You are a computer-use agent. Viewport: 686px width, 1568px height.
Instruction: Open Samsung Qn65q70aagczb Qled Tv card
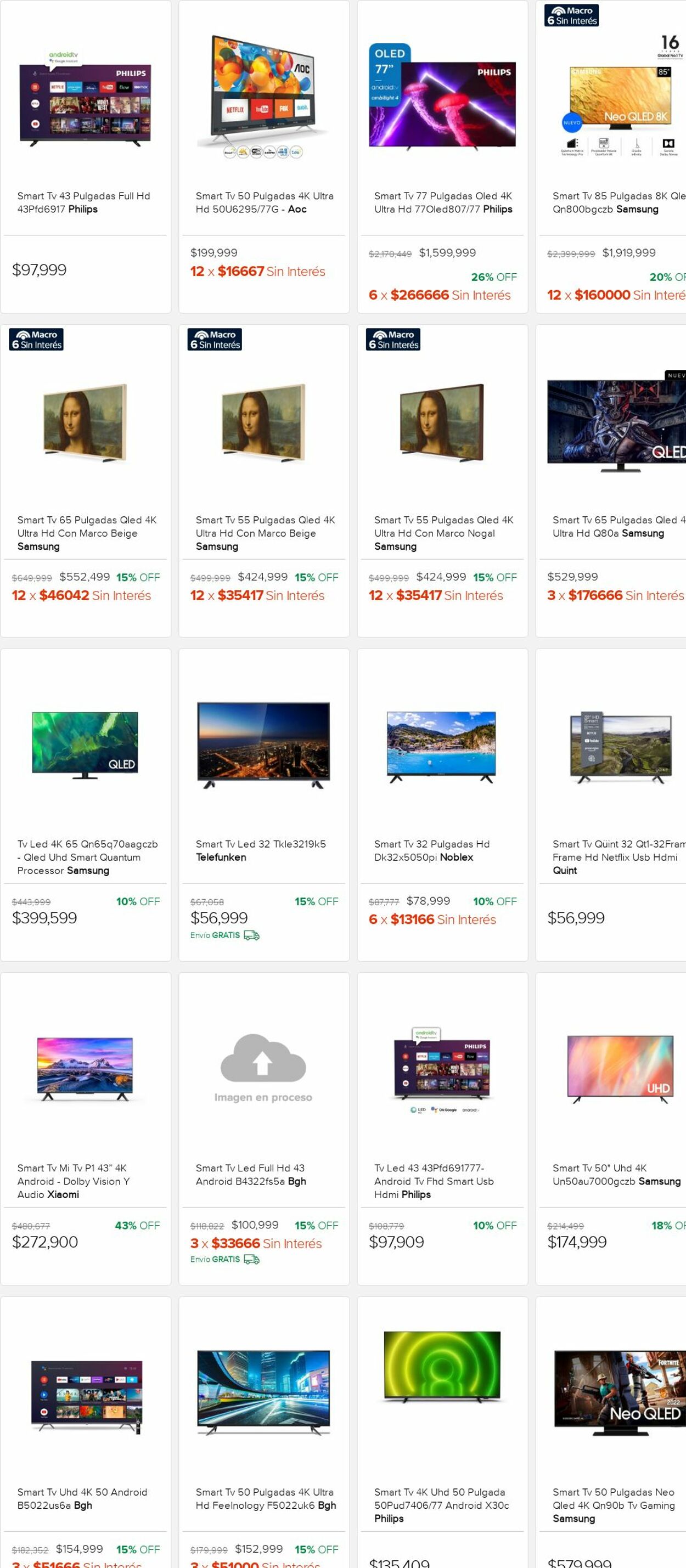click(85, 856)
